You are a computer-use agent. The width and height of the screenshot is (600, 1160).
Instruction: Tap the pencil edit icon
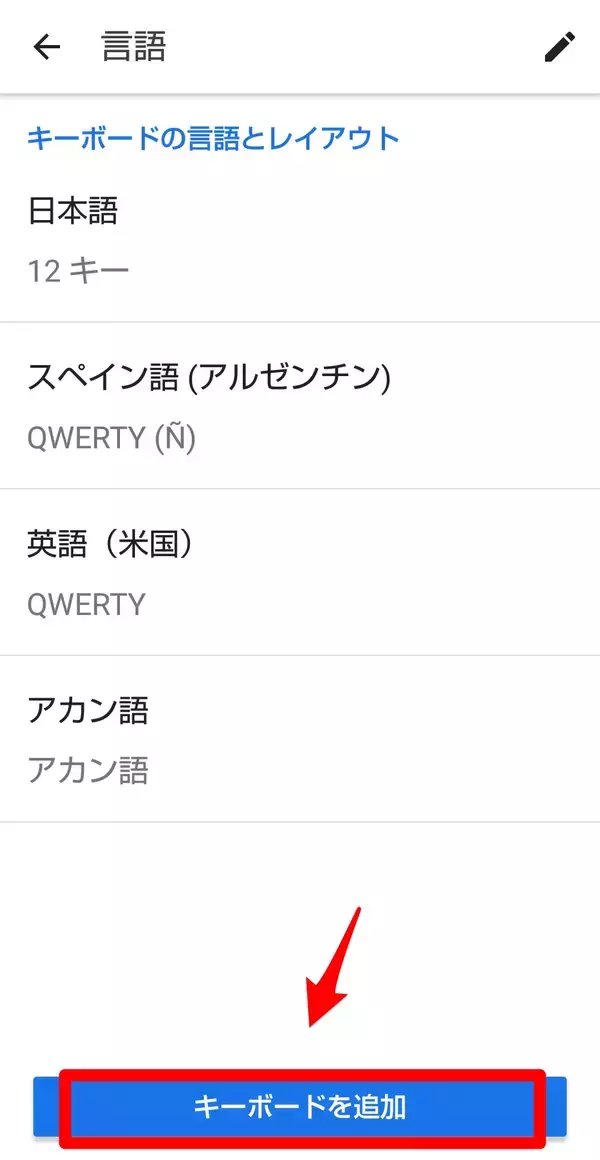(x=559, y=47)
